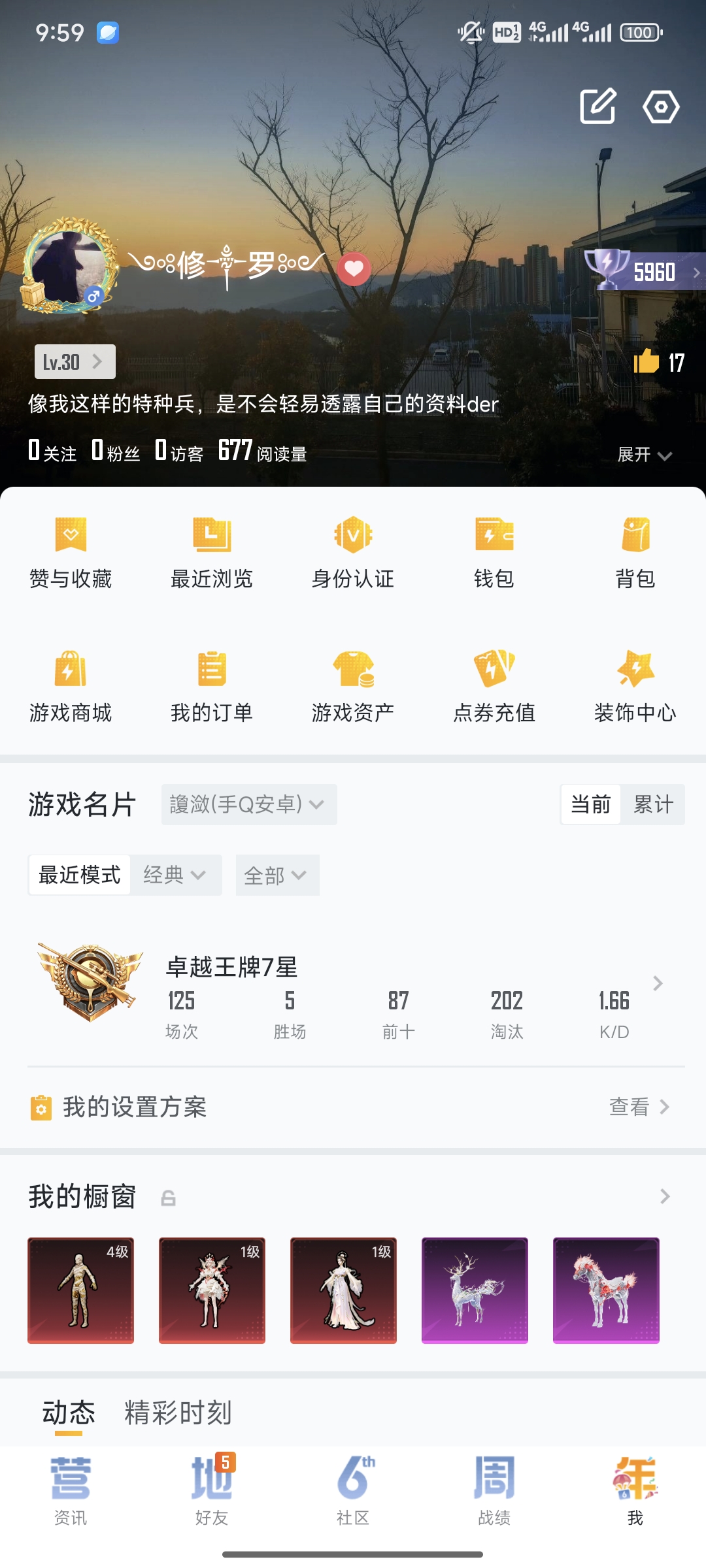The height and width of the screenshot is (1568, 706).
Task: Open 身份认证 identity verification
Action: click(353, 552)
